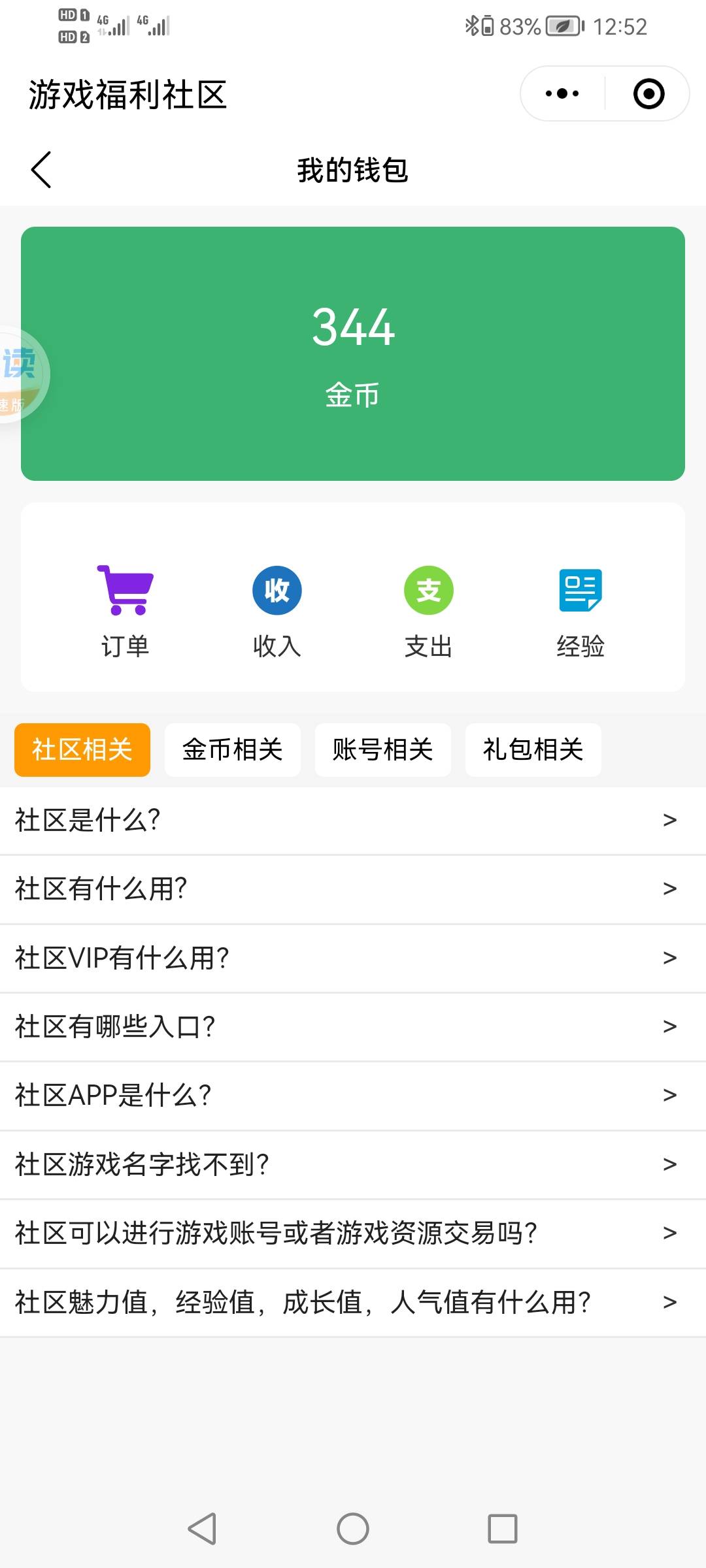This screenshot has height=1568, width=706.
Task: Open 订单 orders
Action: 125,611
